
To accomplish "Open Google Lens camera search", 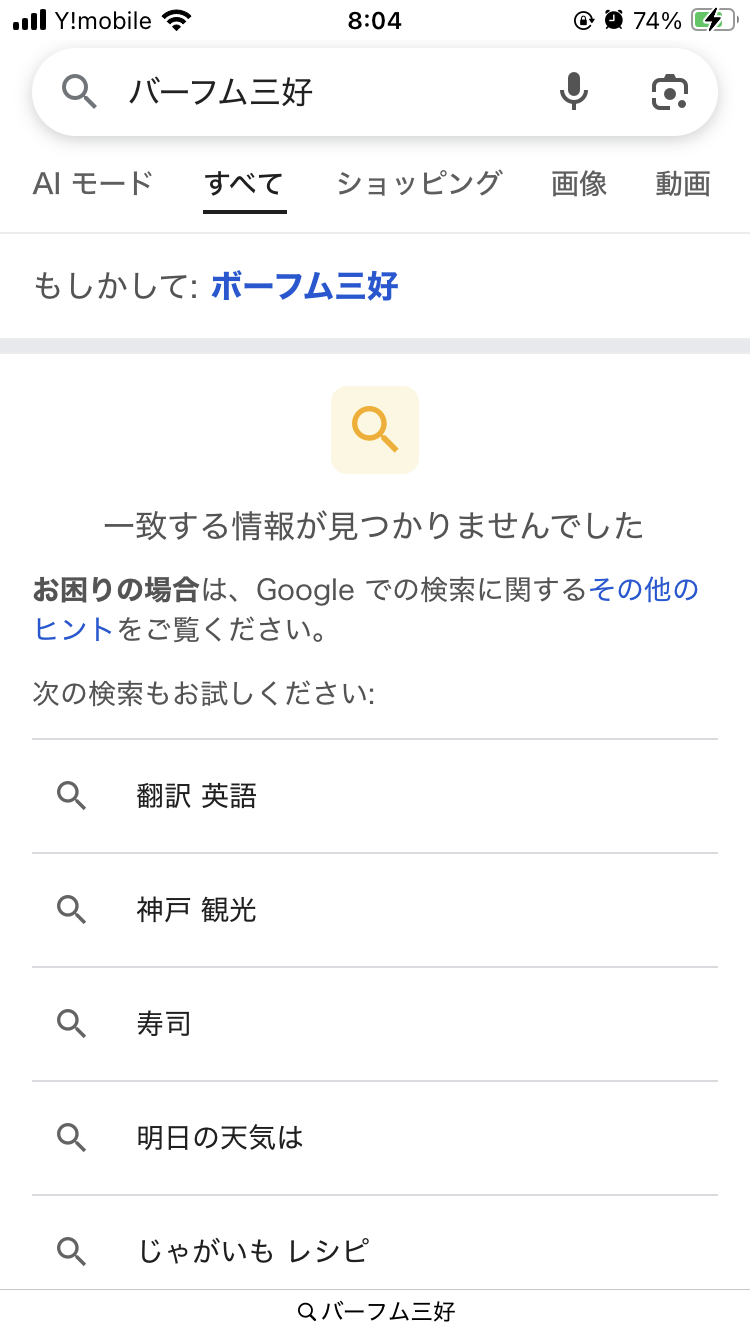I will pos(669,92).
